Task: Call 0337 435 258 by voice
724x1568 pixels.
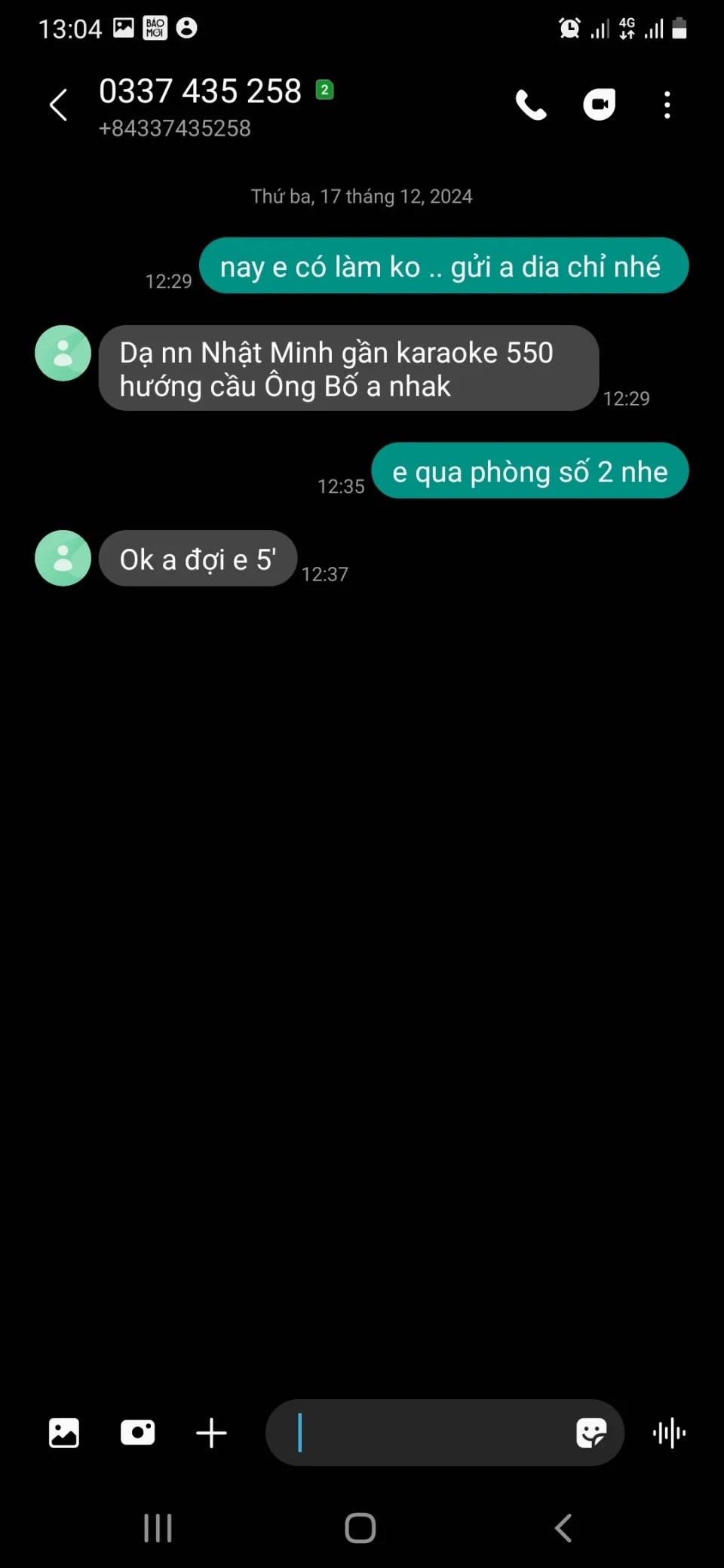Action: click(531, 105)
